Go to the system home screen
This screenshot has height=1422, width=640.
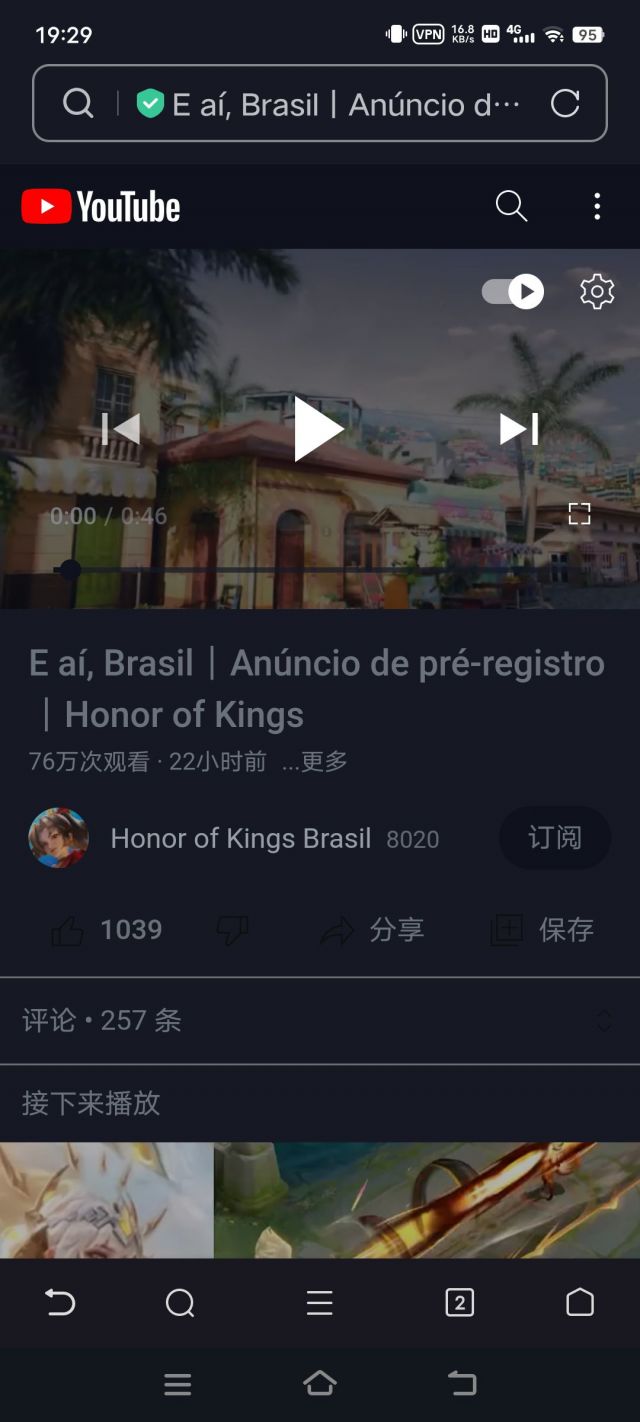coord(319,1383)
